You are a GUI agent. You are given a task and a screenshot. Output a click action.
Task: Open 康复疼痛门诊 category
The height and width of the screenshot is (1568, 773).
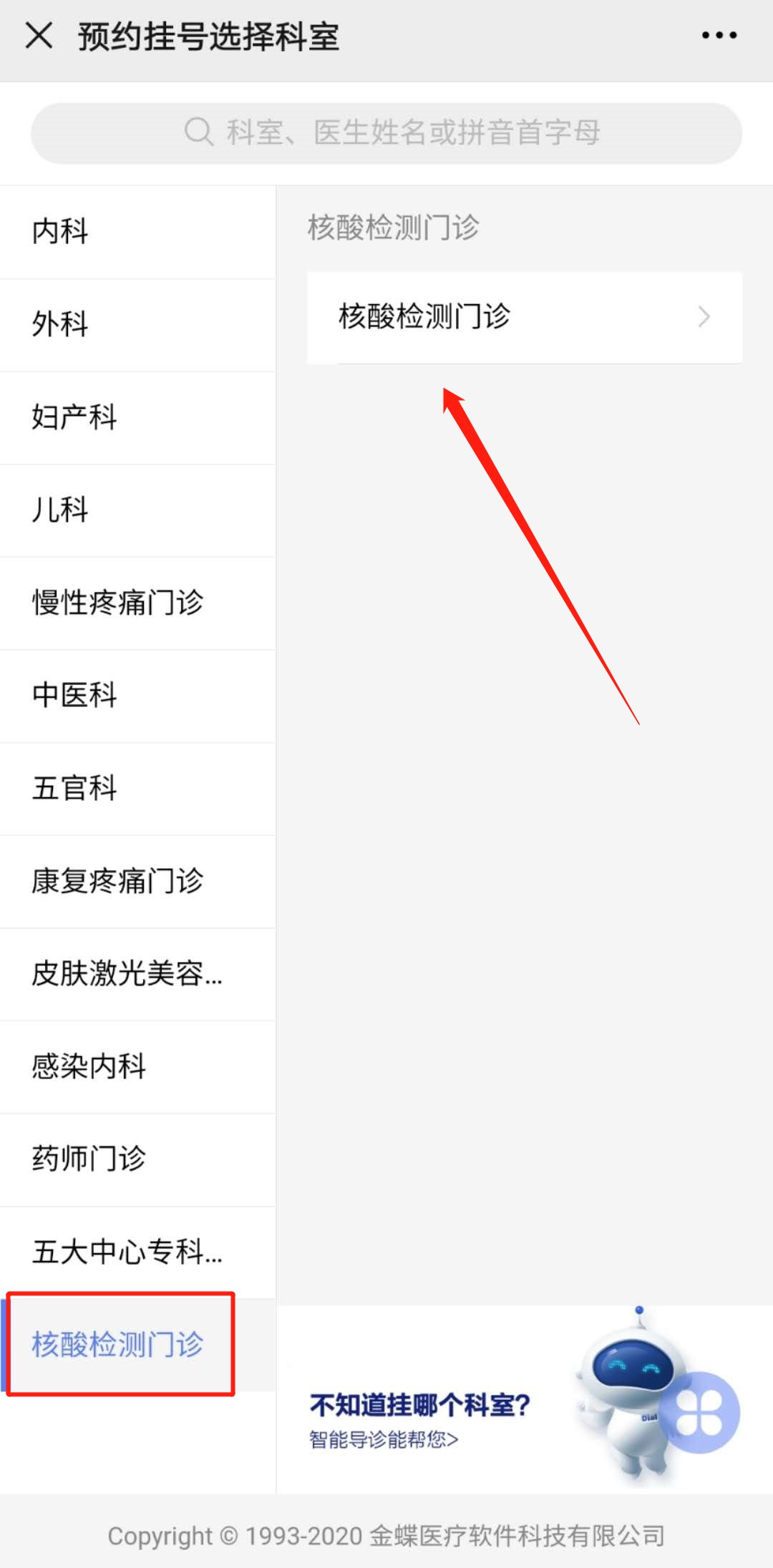pyautogui.click(x=136, y=881)
